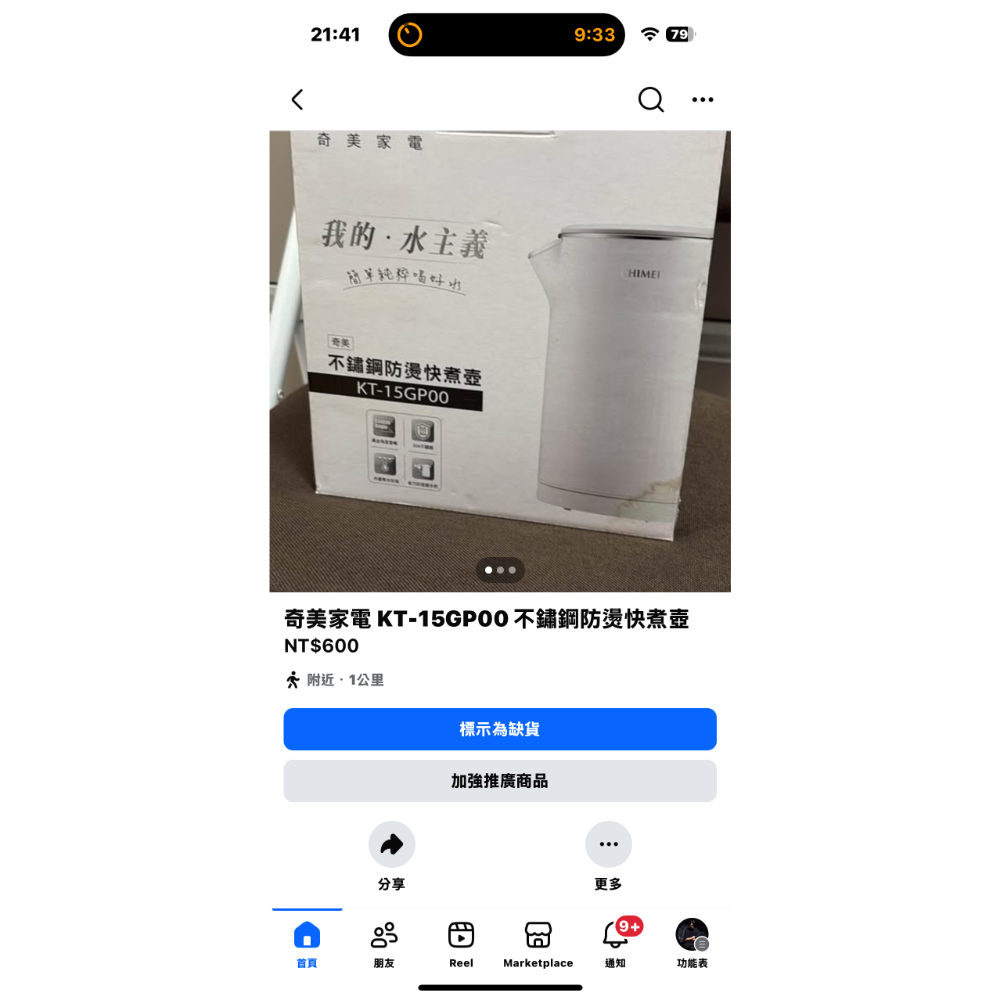Switch to the 首頁 tab
The height and width of the screenshot is (1000, 1000).
click(307, 944)
